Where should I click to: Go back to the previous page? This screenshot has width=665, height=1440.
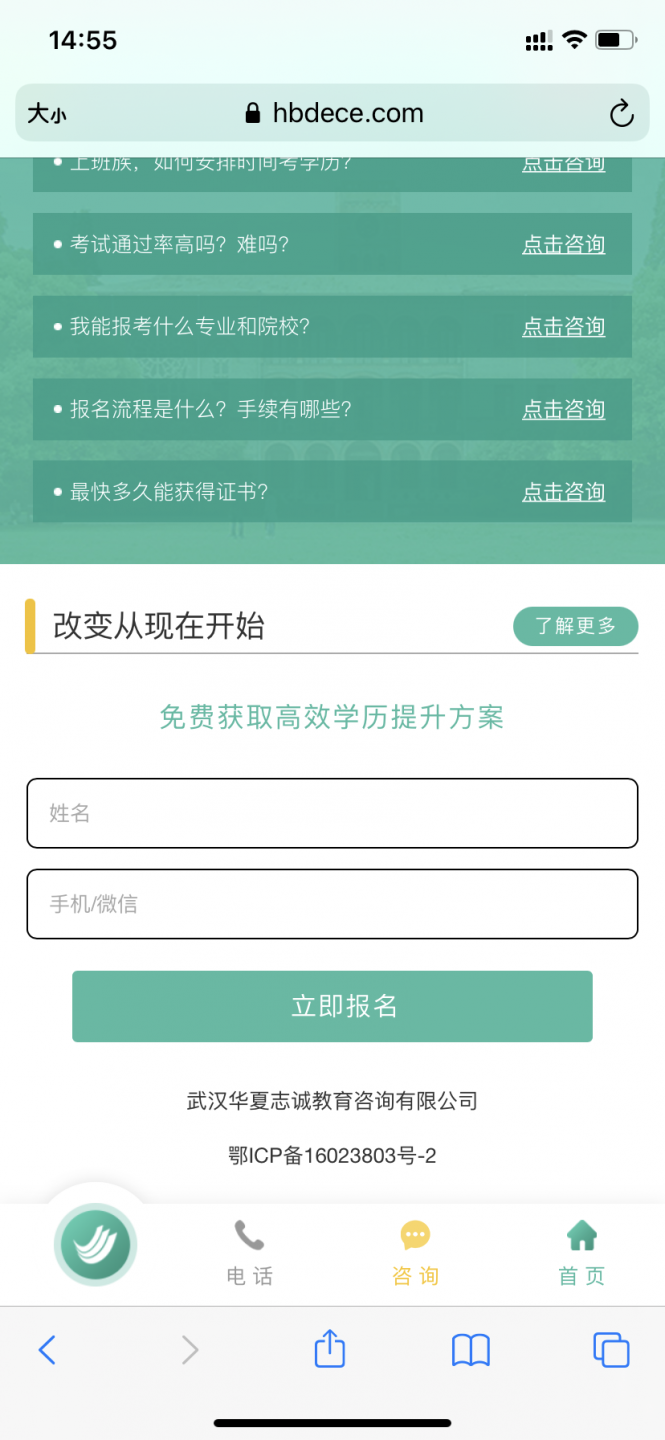47,1351
